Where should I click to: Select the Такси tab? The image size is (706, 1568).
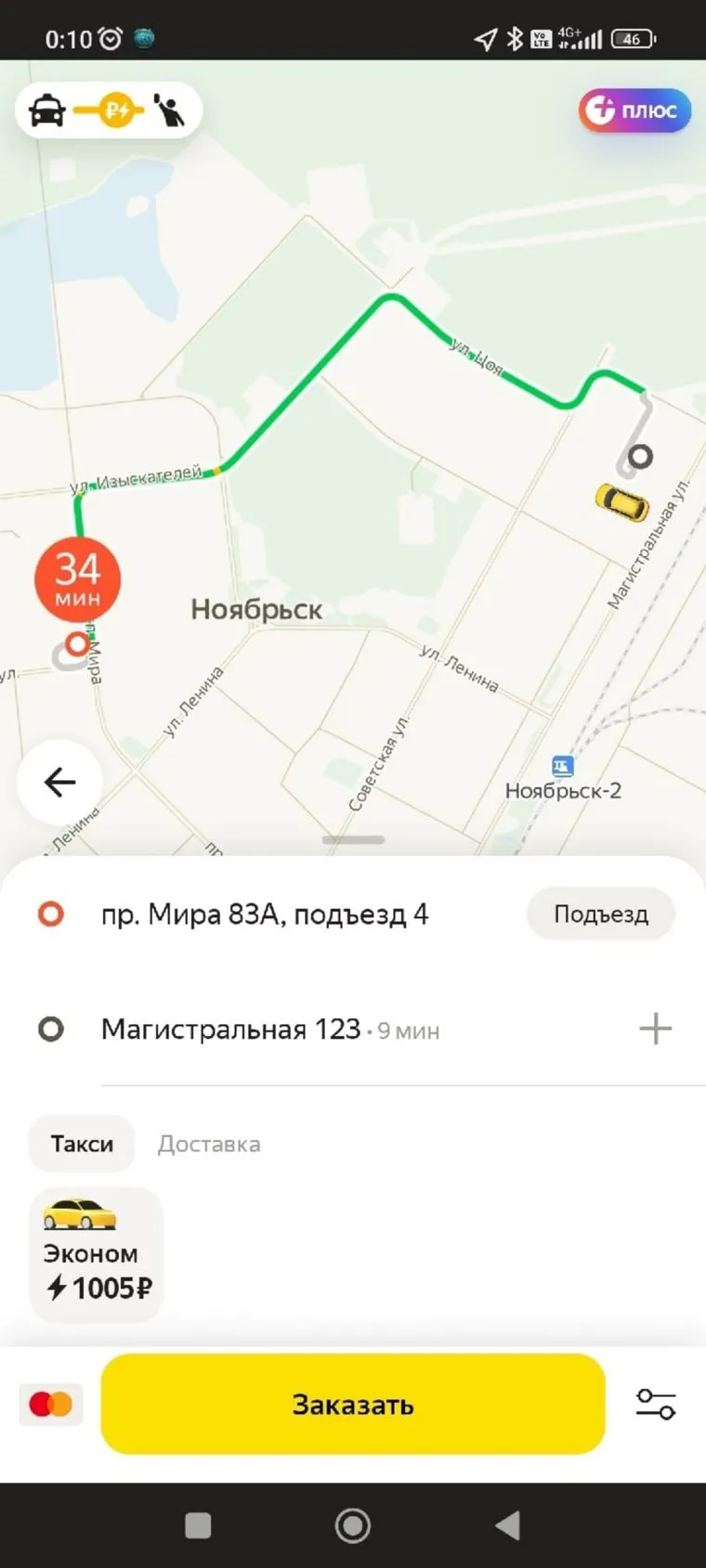click(82, 1144)
